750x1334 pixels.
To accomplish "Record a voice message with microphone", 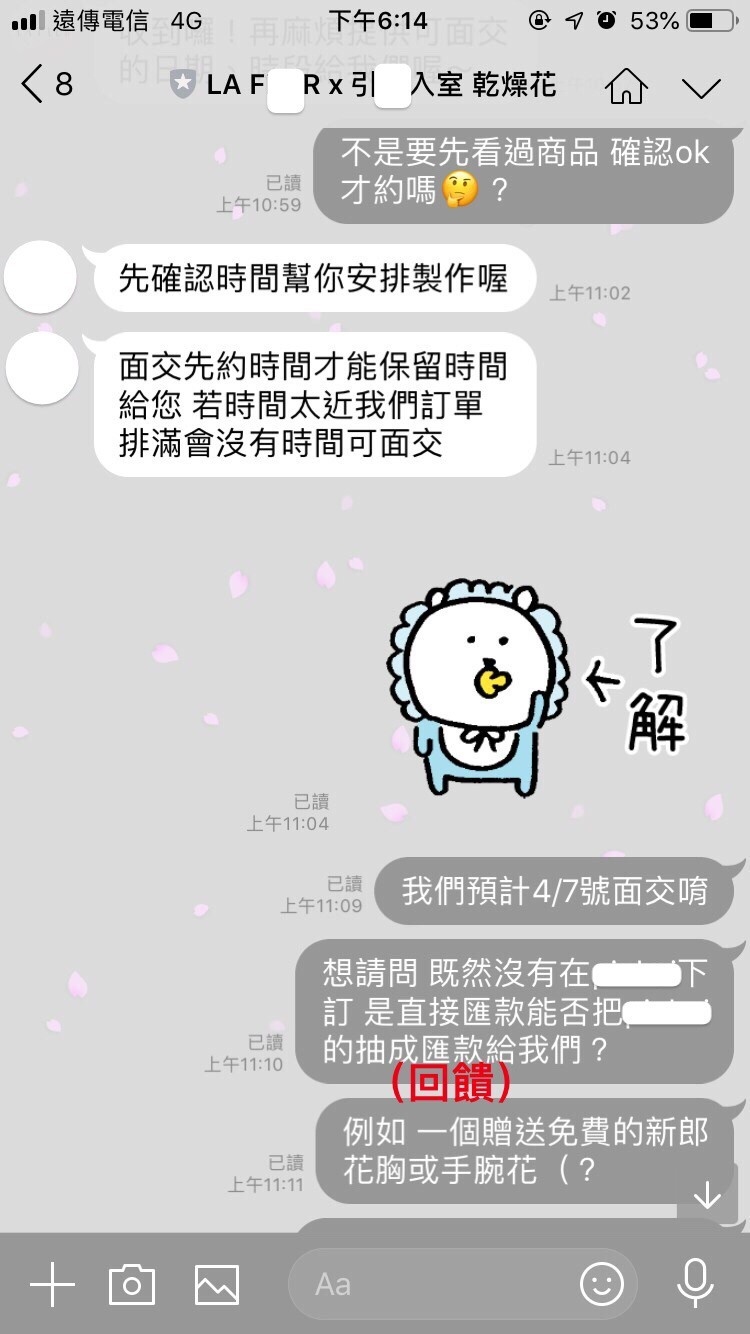I will point(695,1284).
